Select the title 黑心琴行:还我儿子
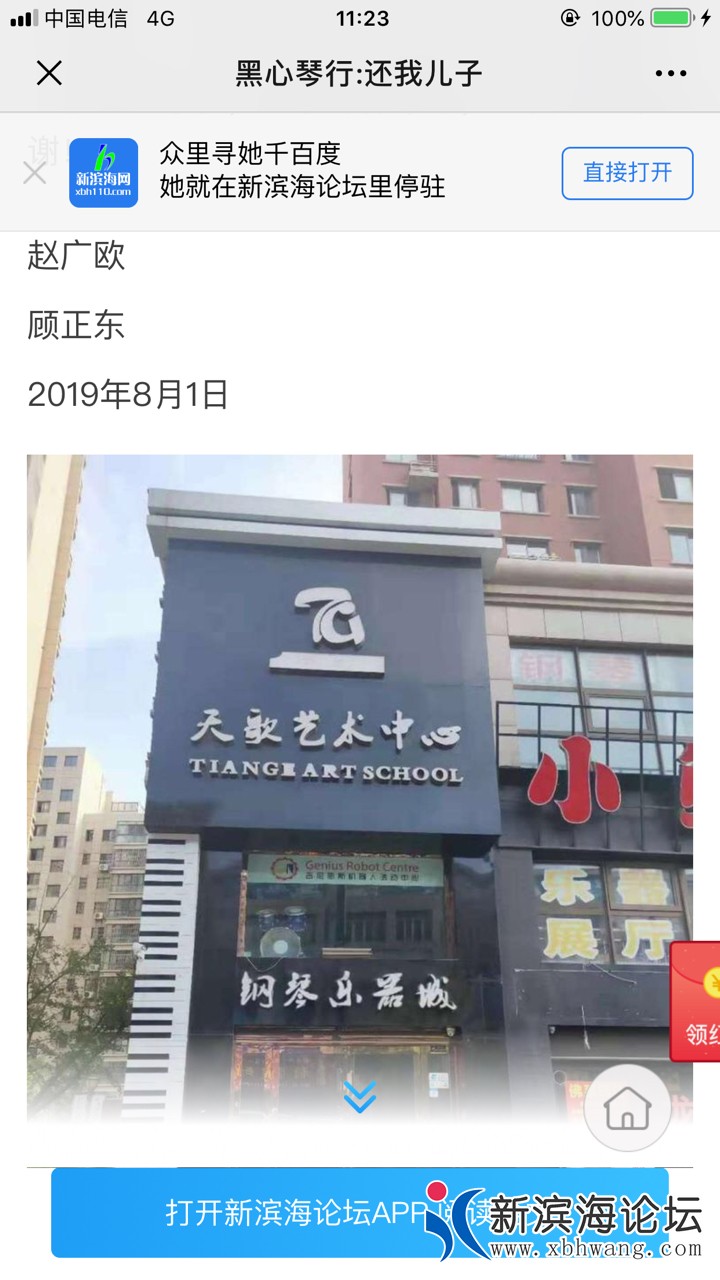 (360, 73)
